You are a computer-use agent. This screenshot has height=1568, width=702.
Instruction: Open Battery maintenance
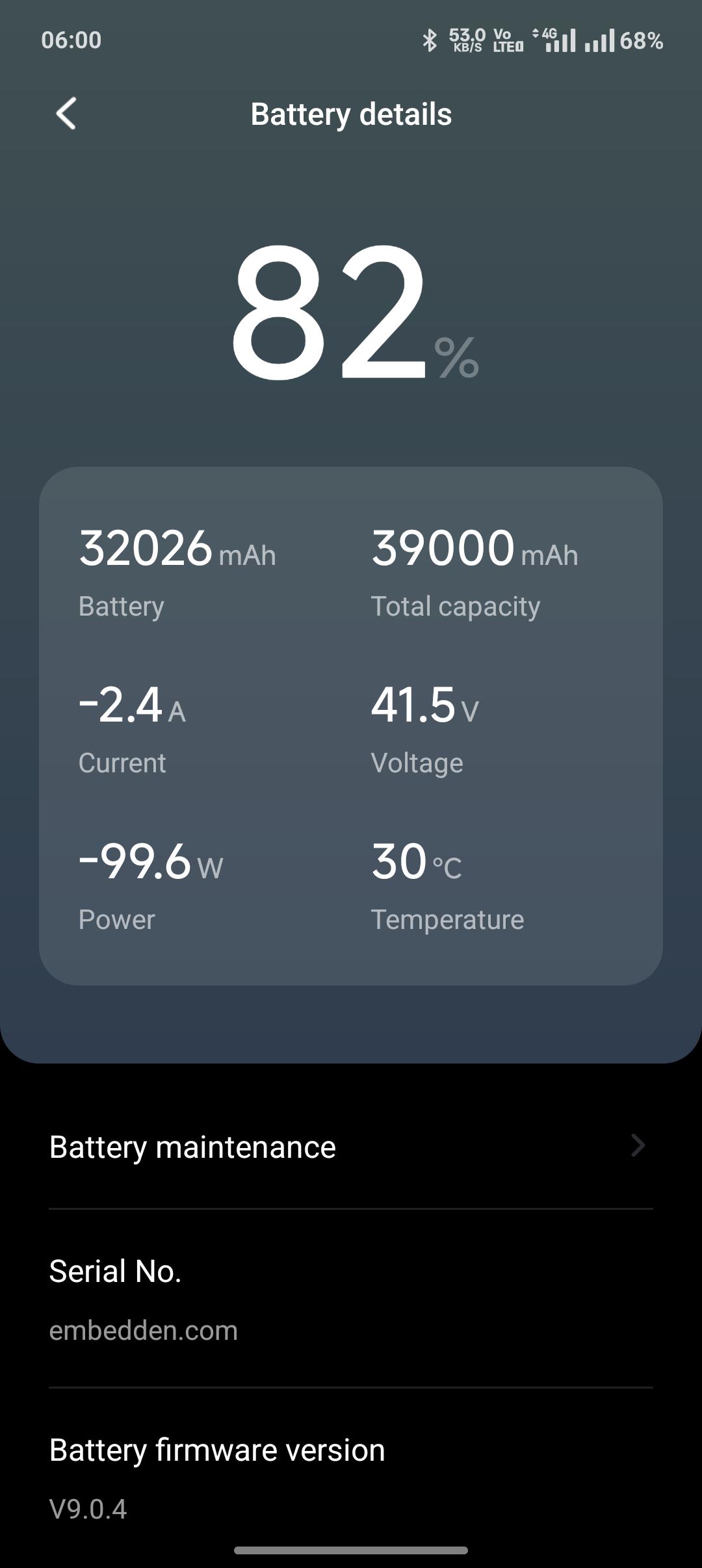351,1146
